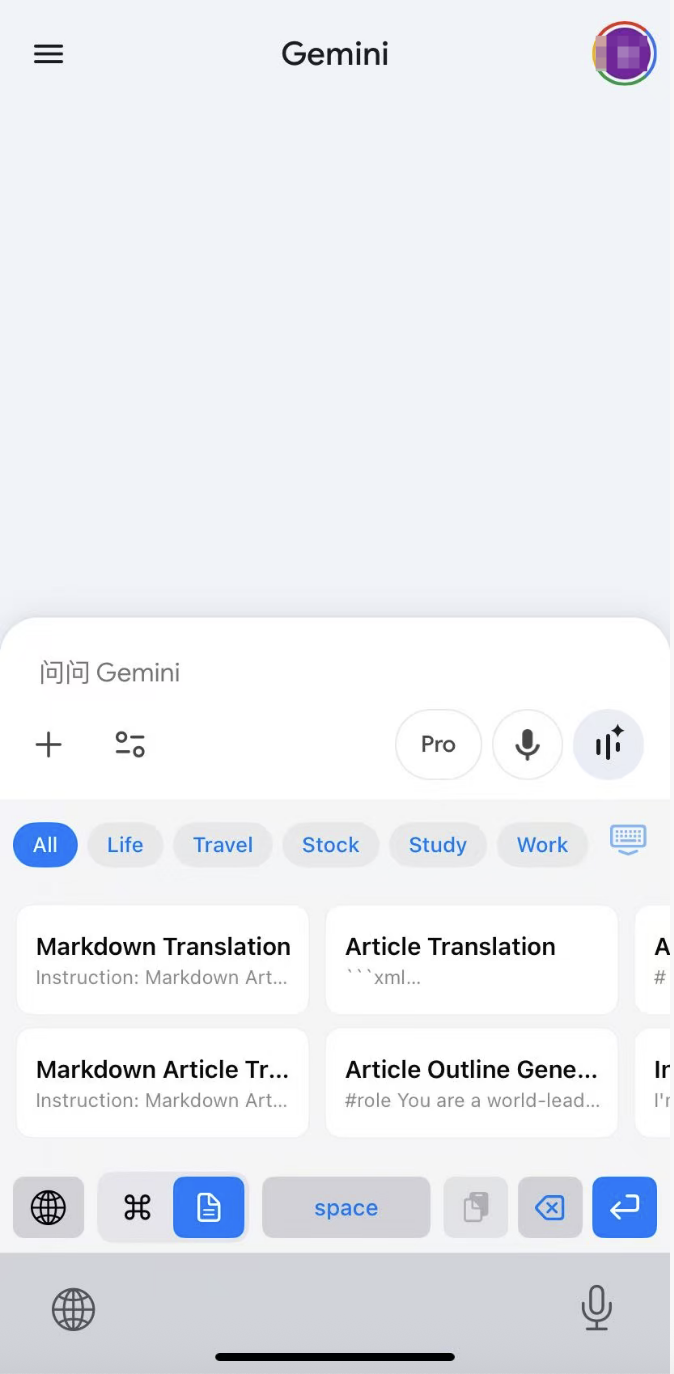The height and width of the screenshot is (1374, 674).
Task: Show prompts under the Stock chip
Action: point(330,845)
